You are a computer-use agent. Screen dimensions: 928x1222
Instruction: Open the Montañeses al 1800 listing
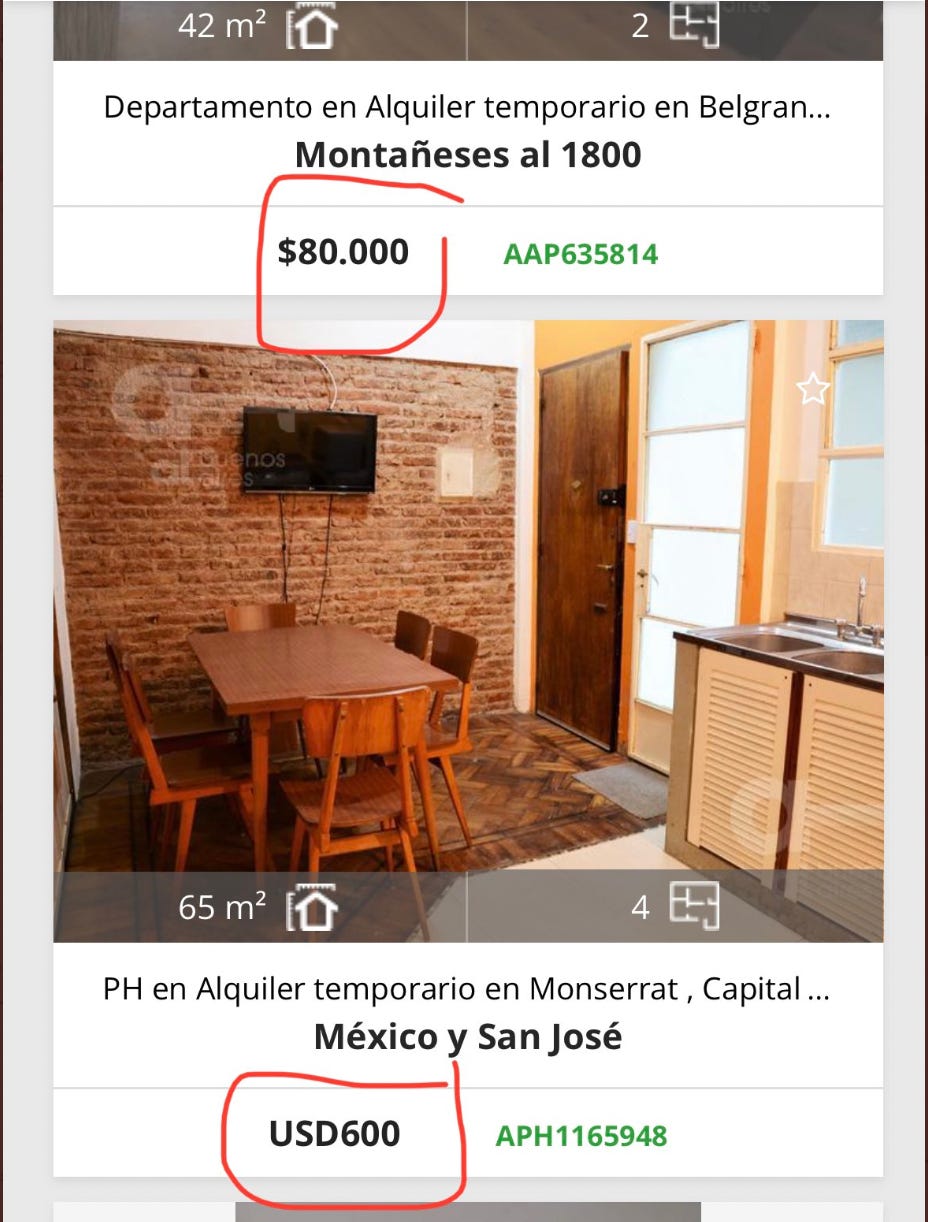pyautogui.click(x=468, y=155)
